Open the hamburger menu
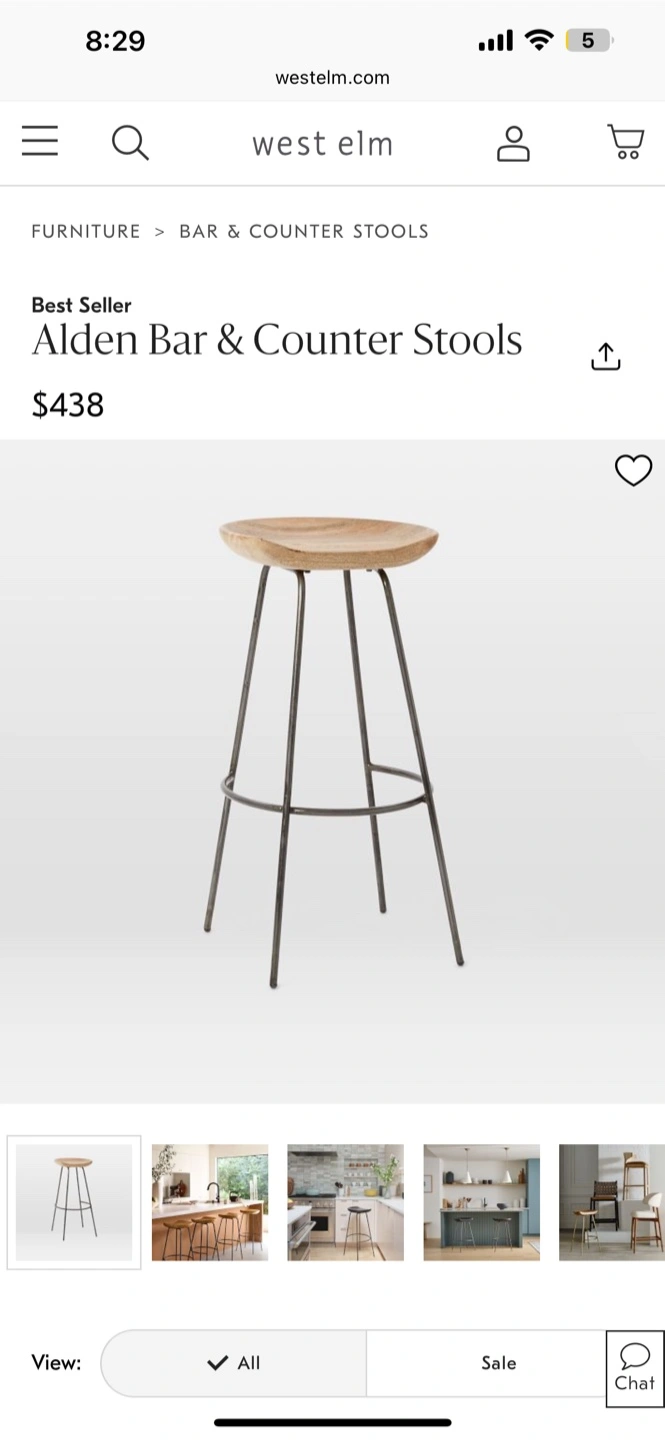The image size is (665, 1440). click(x=40, y=142)
